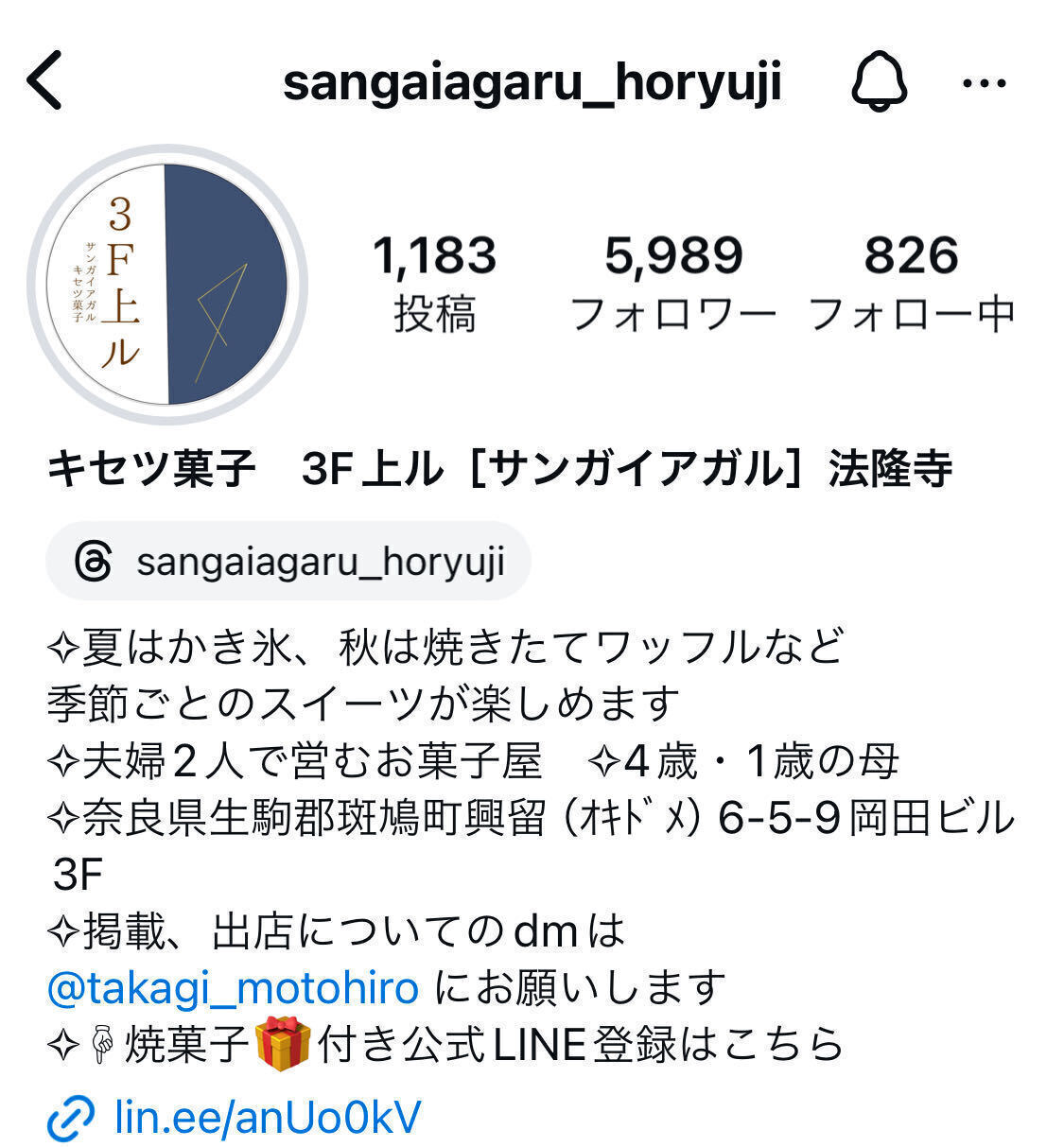Open the notifications bell for this account
1064x1147 pixels.
coord(879,82)
